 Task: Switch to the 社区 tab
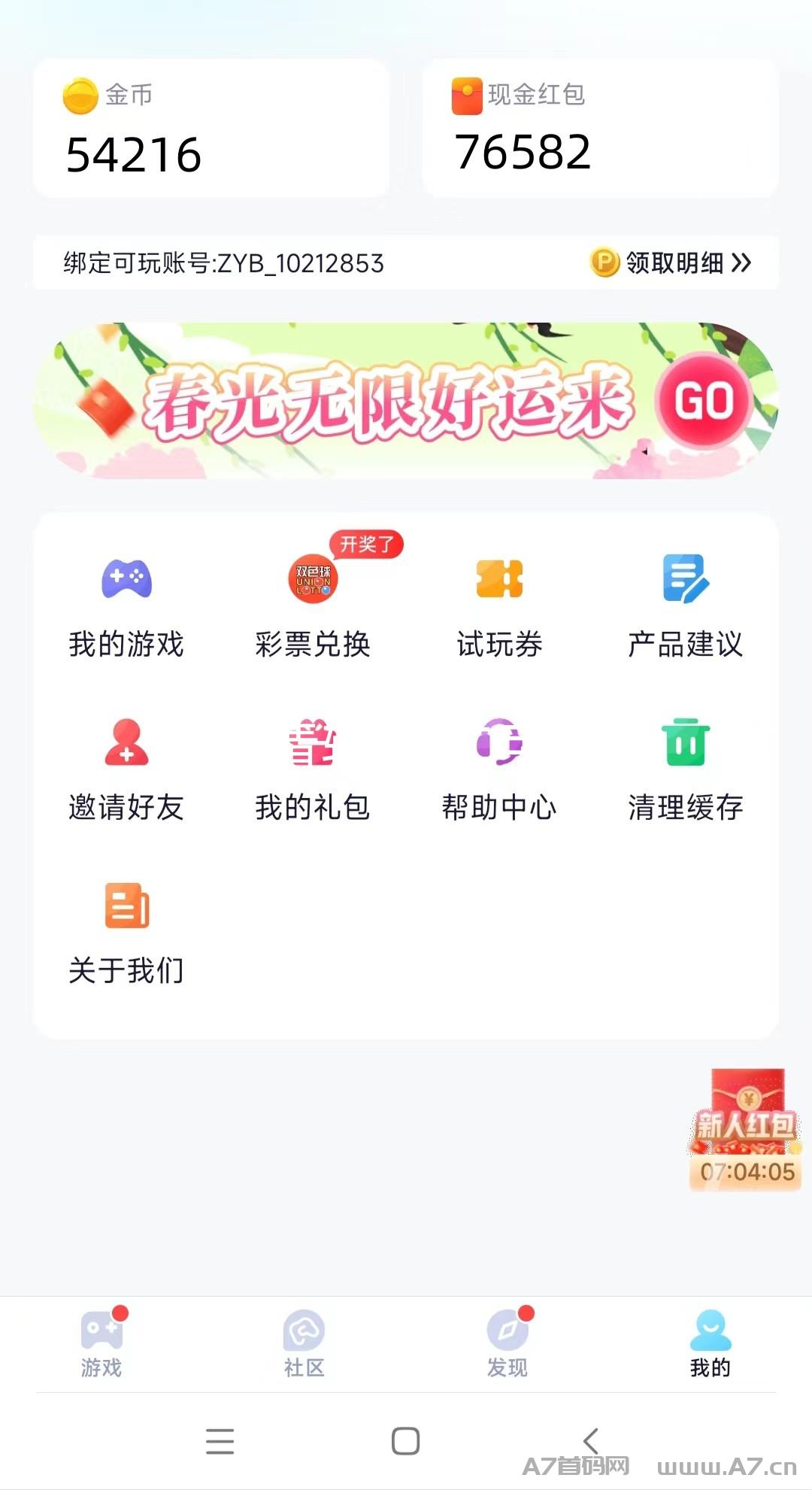pyautogui.click(x=304, y=1344)
